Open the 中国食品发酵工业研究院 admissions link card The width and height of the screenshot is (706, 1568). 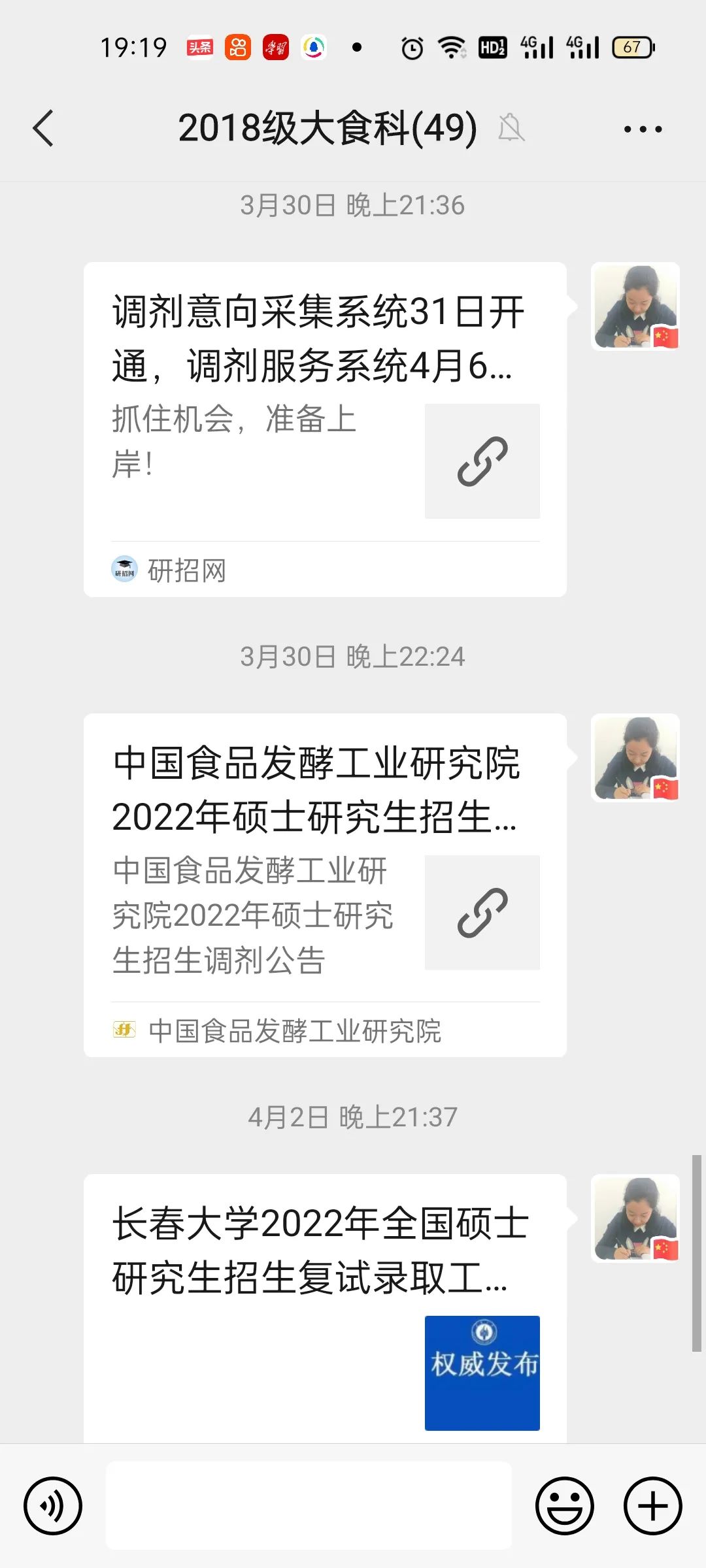325,885
